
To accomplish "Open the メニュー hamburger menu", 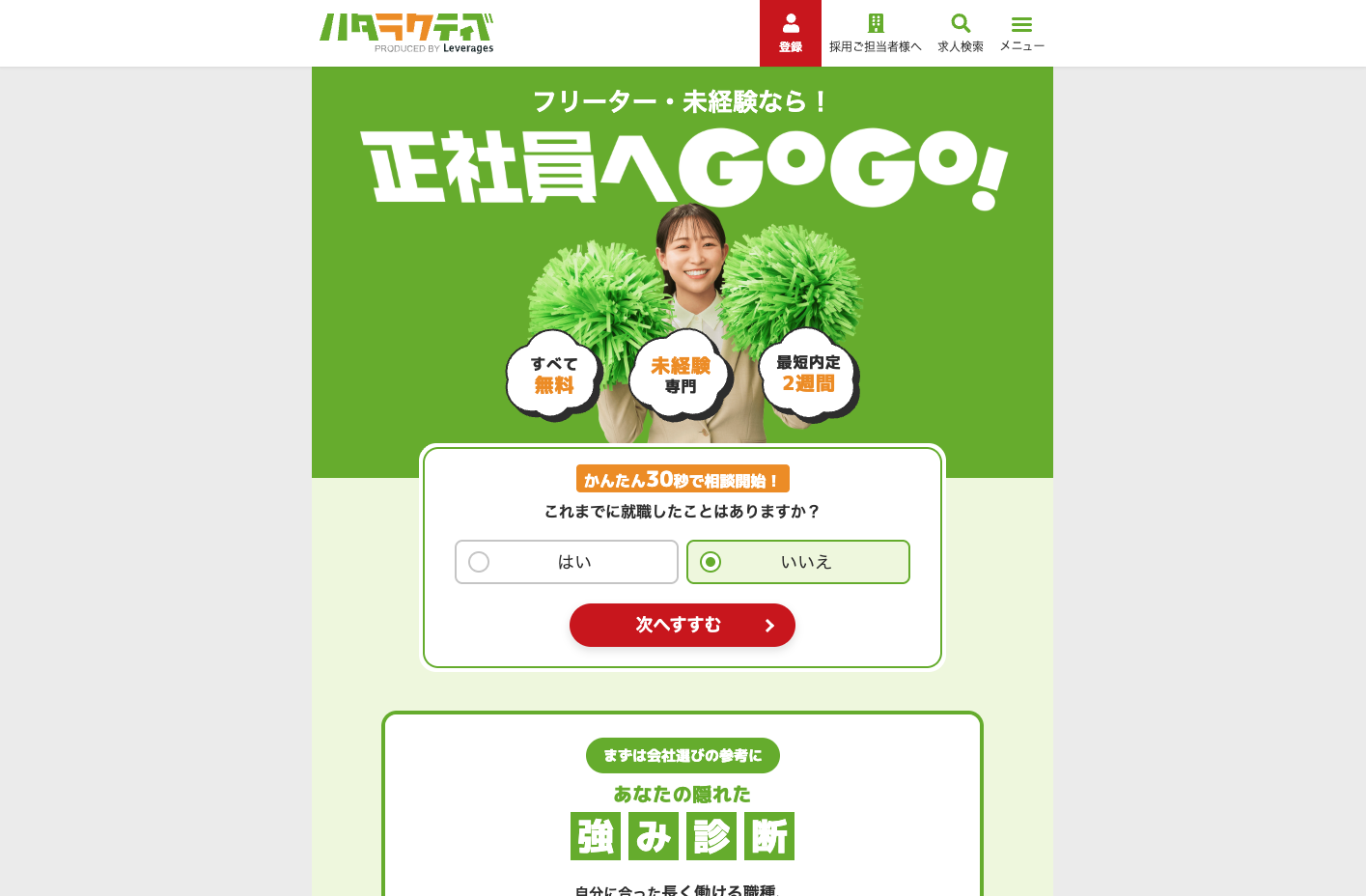I will (x=1021, y=33).
